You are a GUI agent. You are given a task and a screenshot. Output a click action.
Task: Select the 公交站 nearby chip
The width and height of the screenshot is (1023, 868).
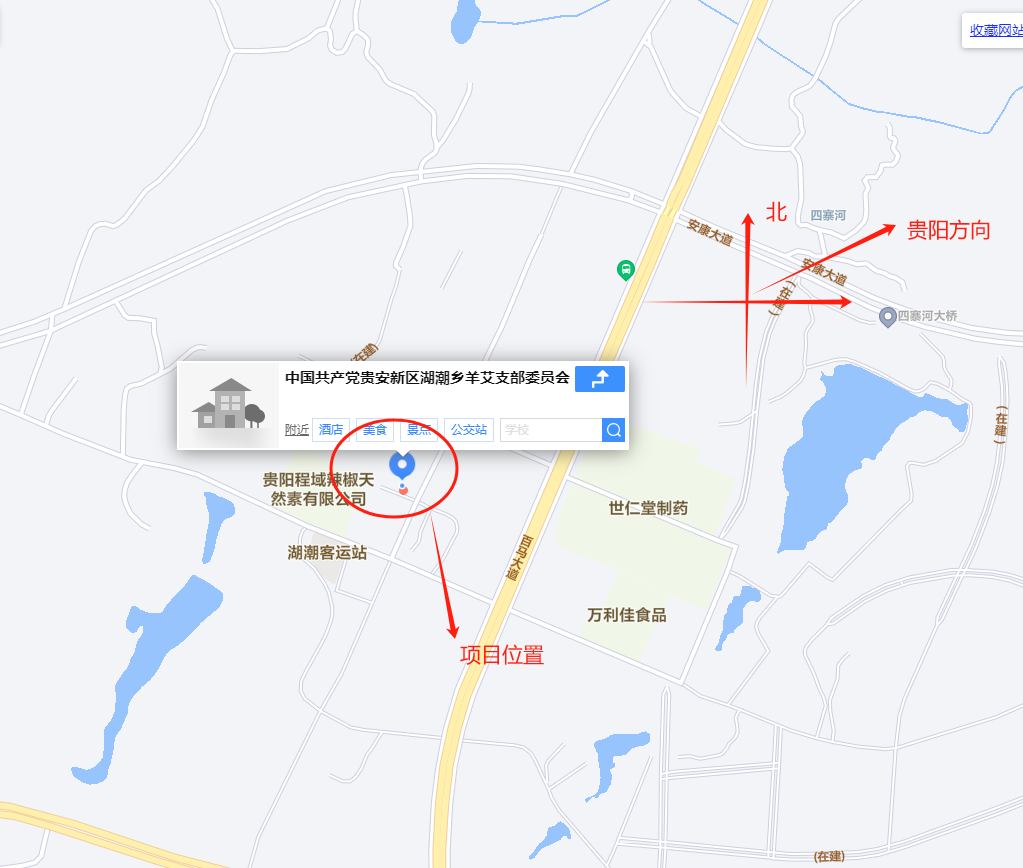point(468,430)
